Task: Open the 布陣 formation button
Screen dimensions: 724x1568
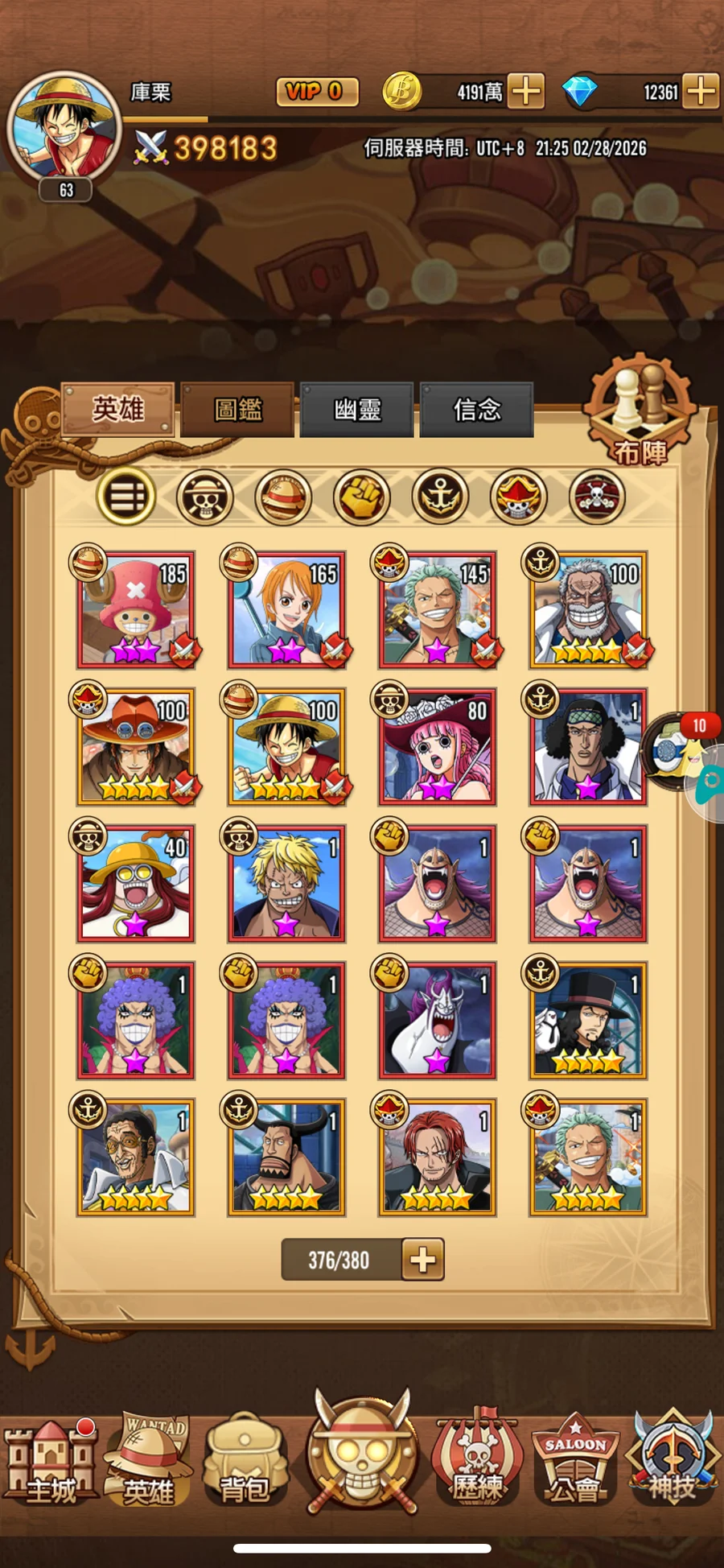Action: 640,411
